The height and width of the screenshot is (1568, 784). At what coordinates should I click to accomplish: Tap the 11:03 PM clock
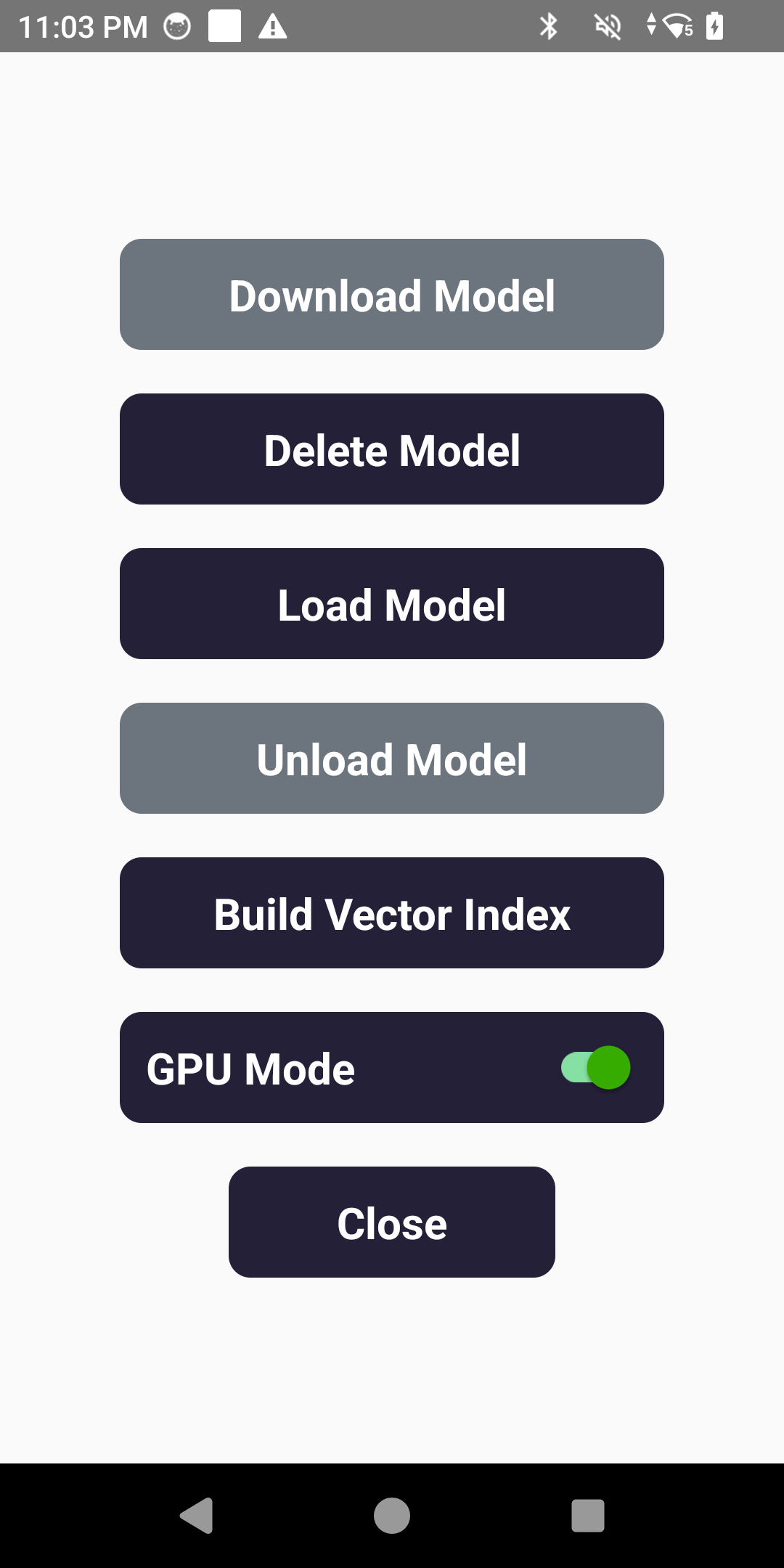pos(82,26)
